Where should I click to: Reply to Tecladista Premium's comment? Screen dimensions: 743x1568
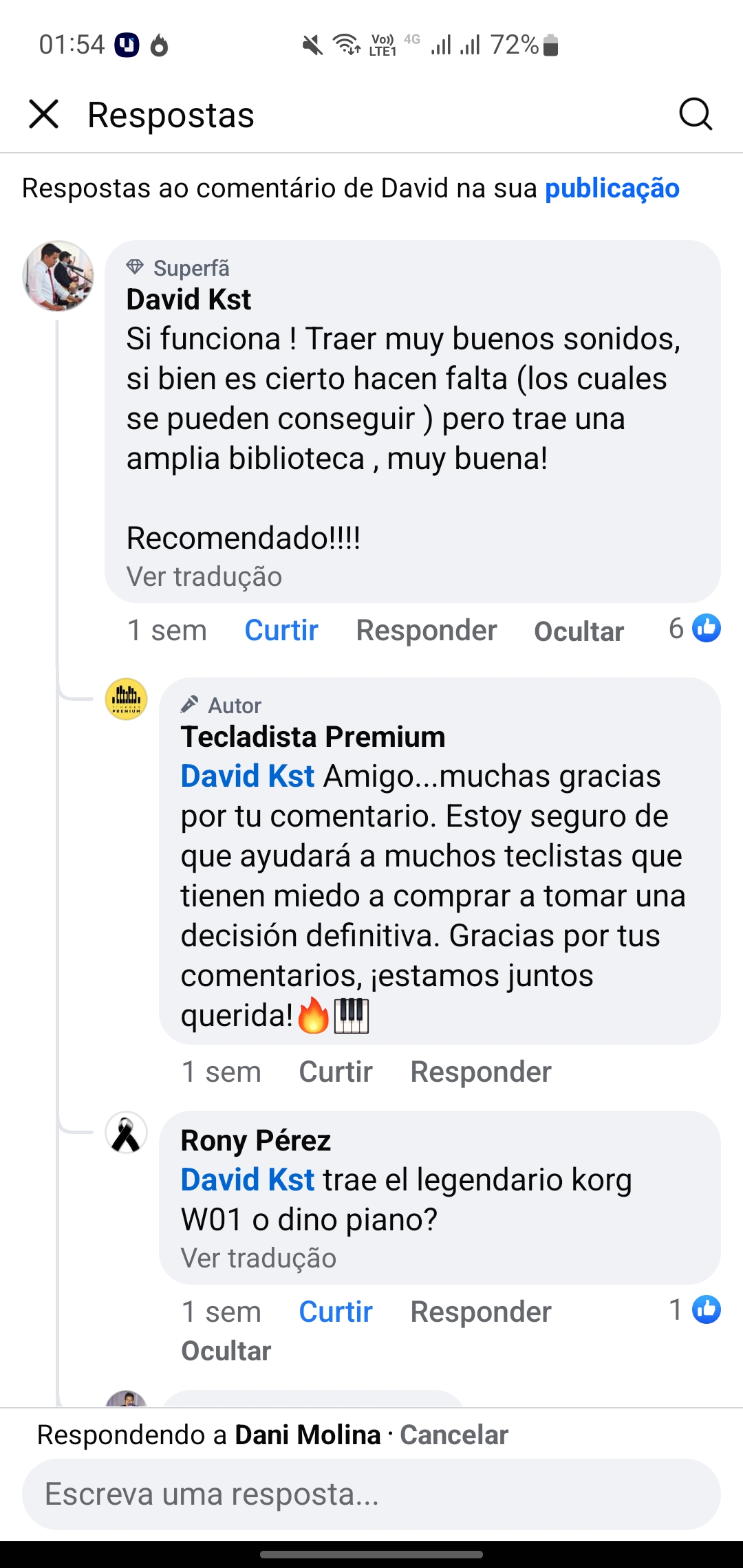click(481, 1071)
